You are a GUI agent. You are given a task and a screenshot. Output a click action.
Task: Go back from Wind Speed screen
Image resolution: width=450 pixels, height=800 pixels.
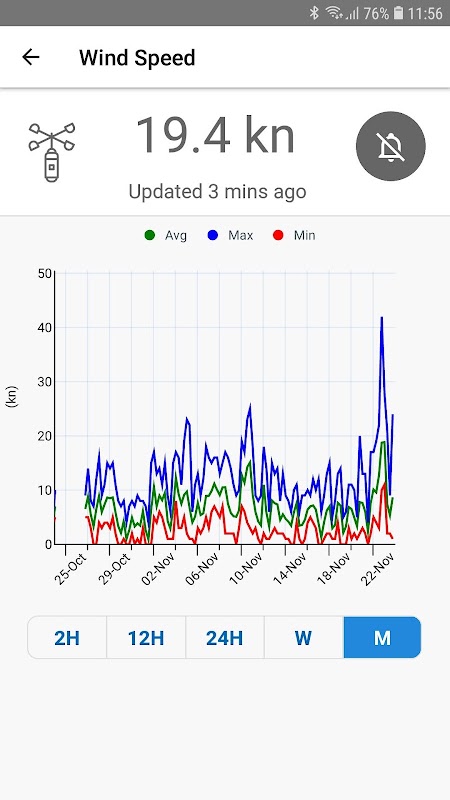[x=31, y=57]
